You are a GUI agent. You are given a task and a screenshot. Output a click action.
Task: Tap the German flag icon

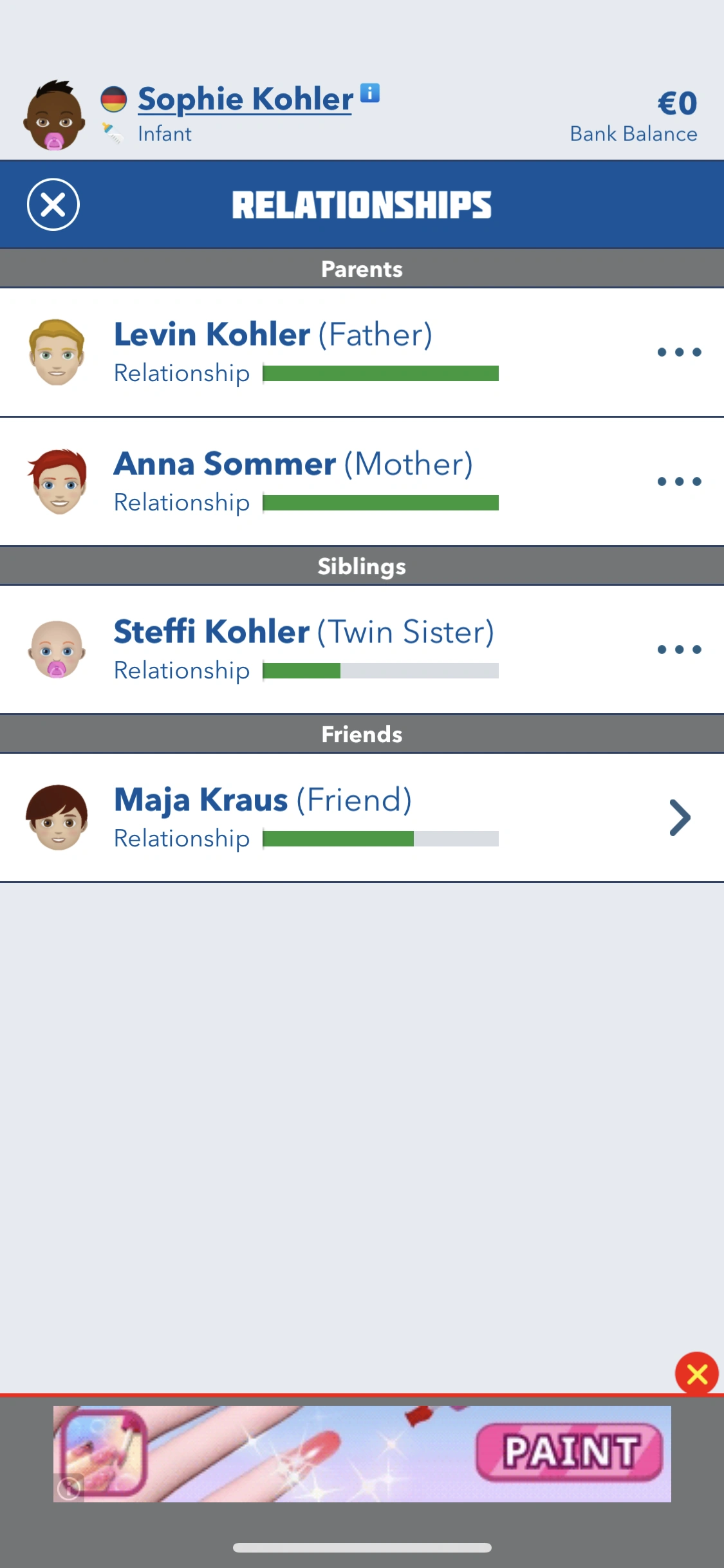(114, 98)
